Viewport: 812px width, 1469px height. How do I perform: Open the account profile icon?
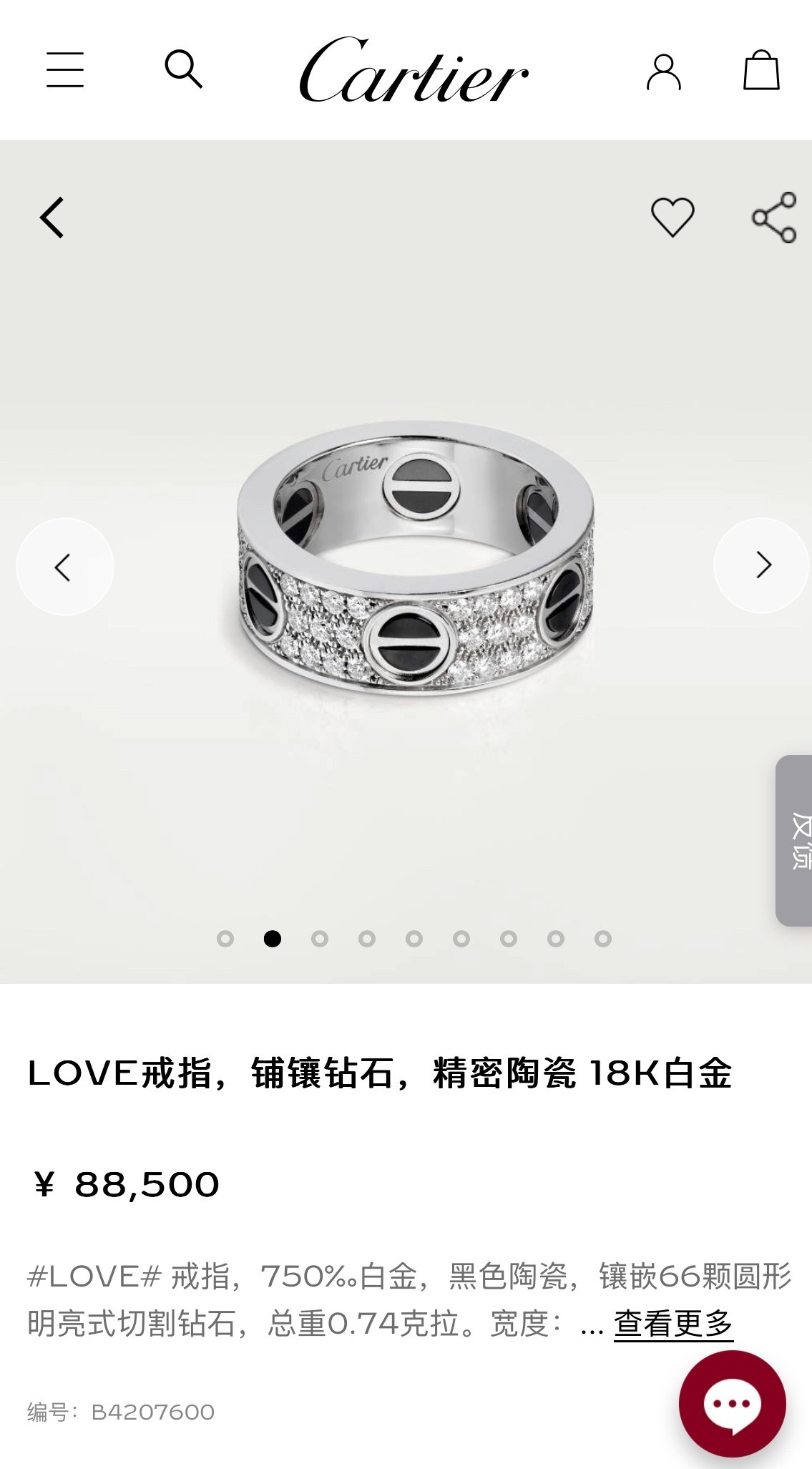pyautogui.click(x=663, y=72)
